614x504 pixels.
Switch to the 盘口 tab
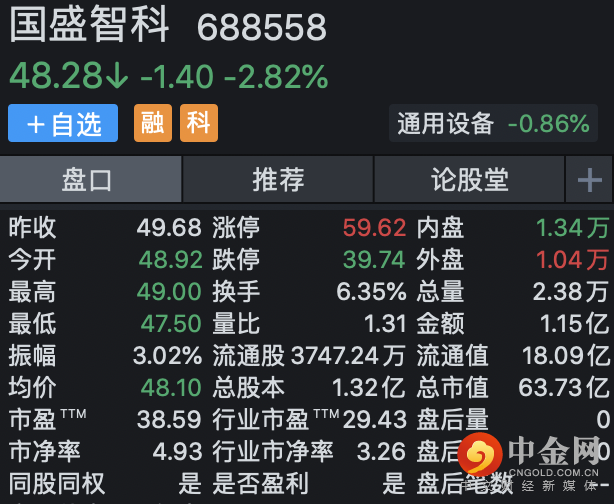coord(90,180)
